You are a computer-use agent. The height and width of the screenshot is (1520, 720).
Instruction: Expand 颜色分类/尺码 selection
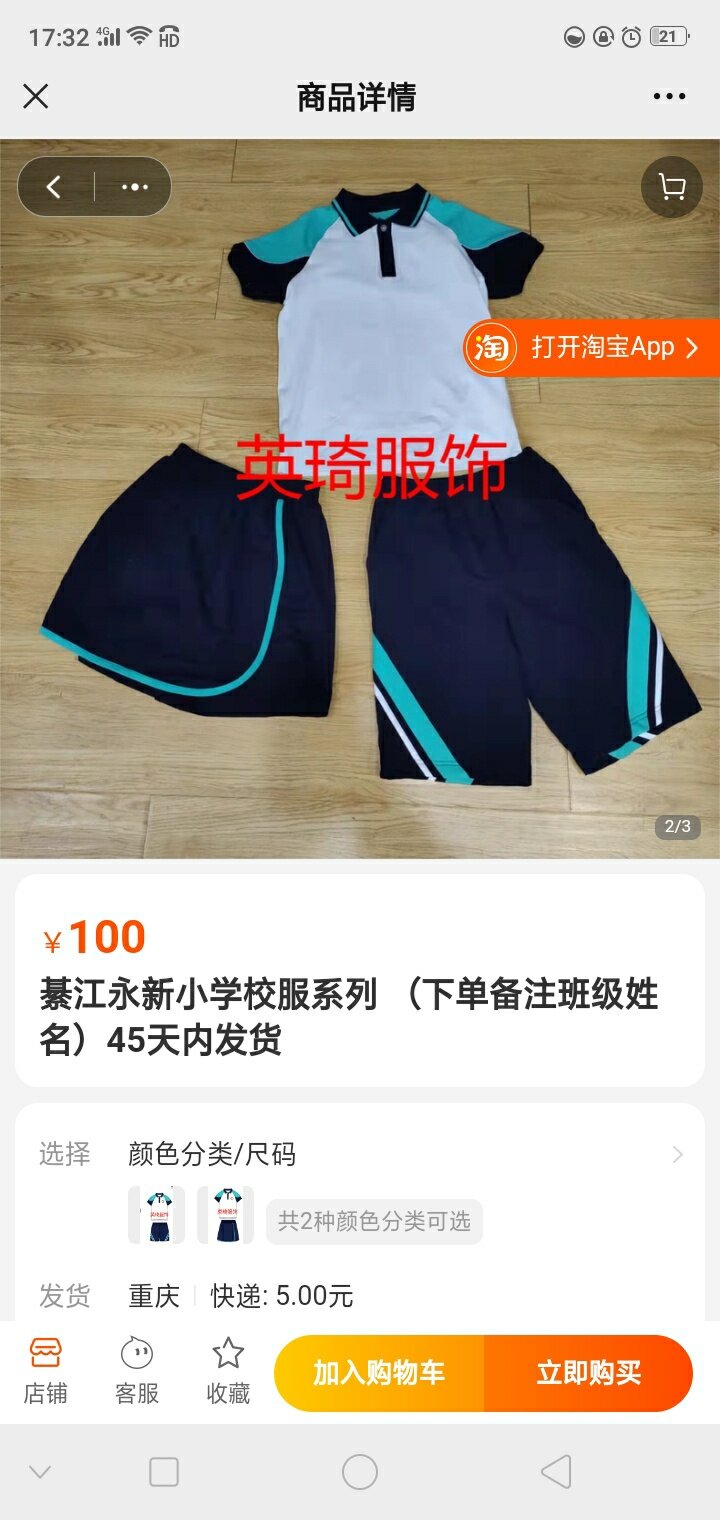pyautogui.click(x=677, y=1155)
